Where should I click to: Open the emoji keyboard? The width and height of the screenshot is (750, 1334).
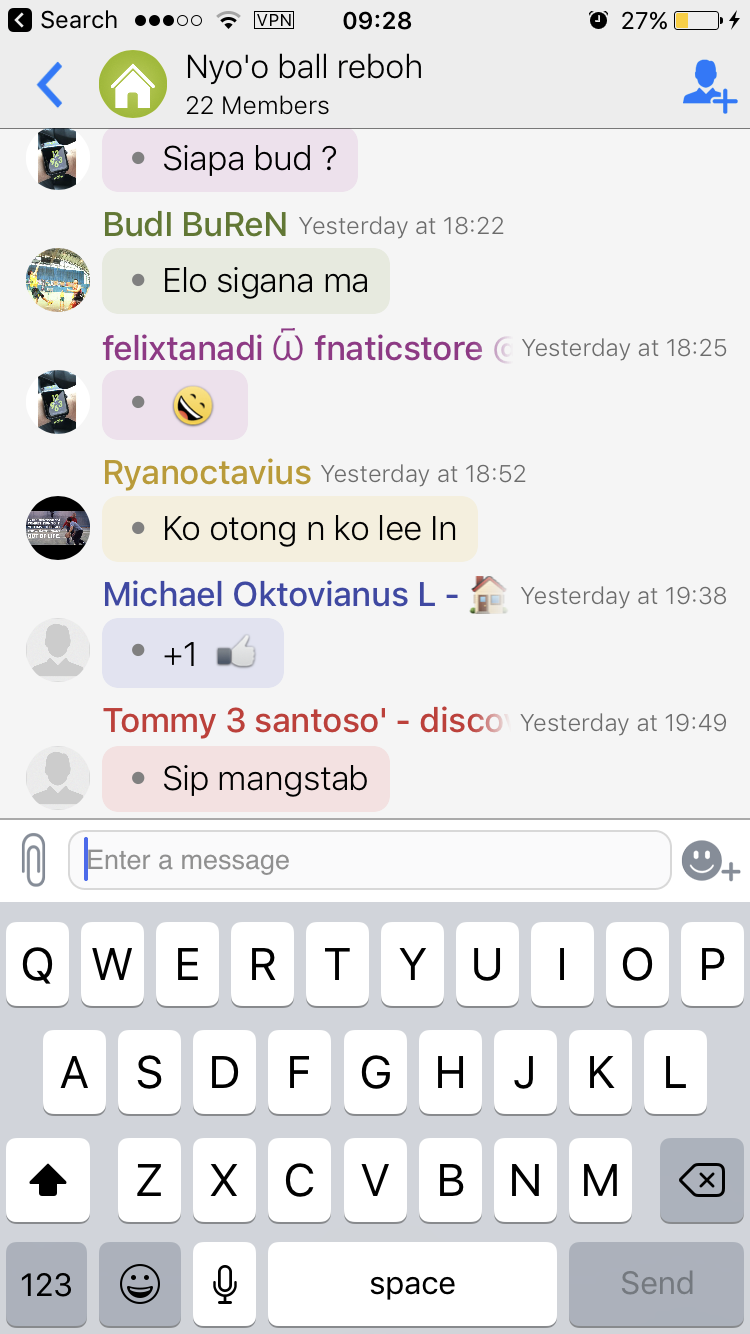point(139,1284)
